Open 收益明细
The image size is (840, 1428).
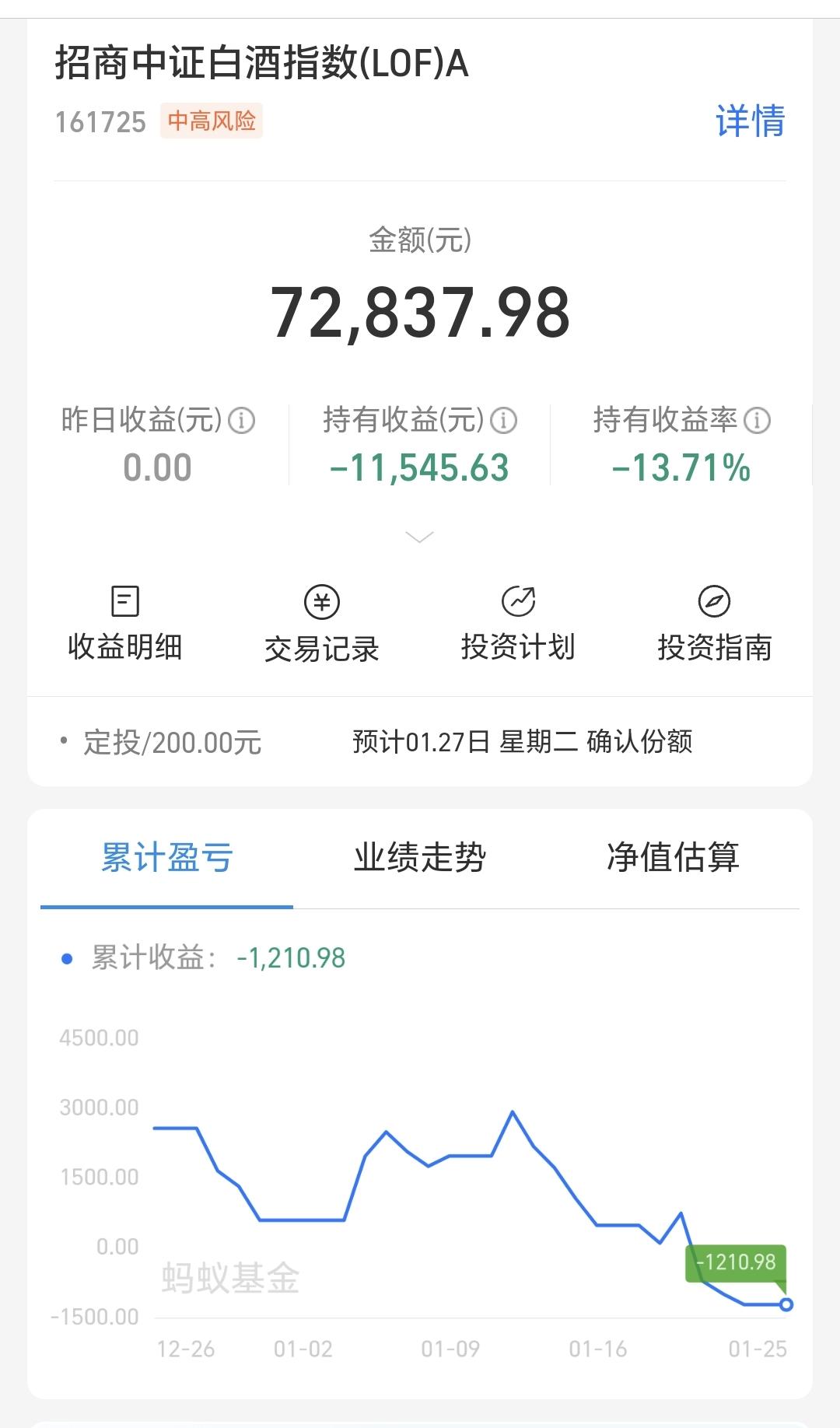[124, 624]
